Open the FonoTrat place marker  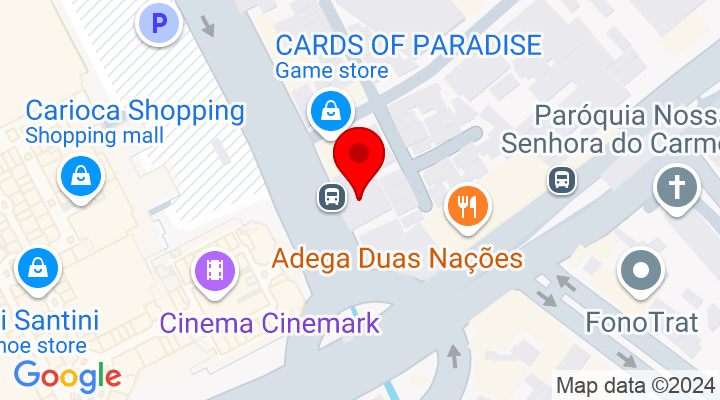pos(640,270)
